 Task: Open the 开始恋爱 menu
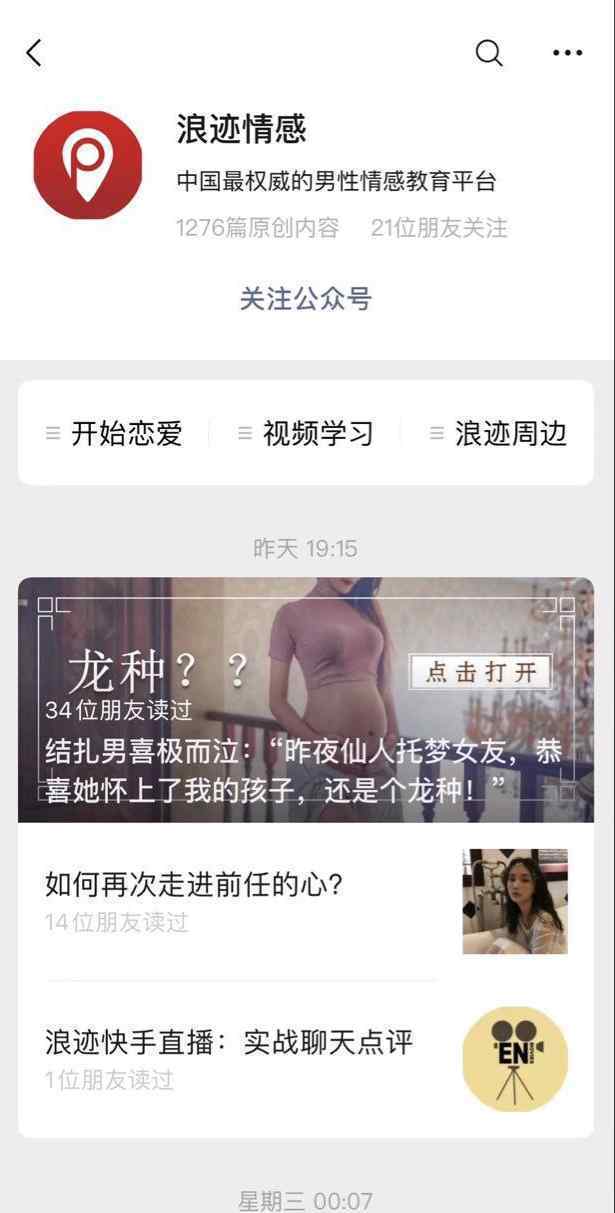tap(115, 433)
